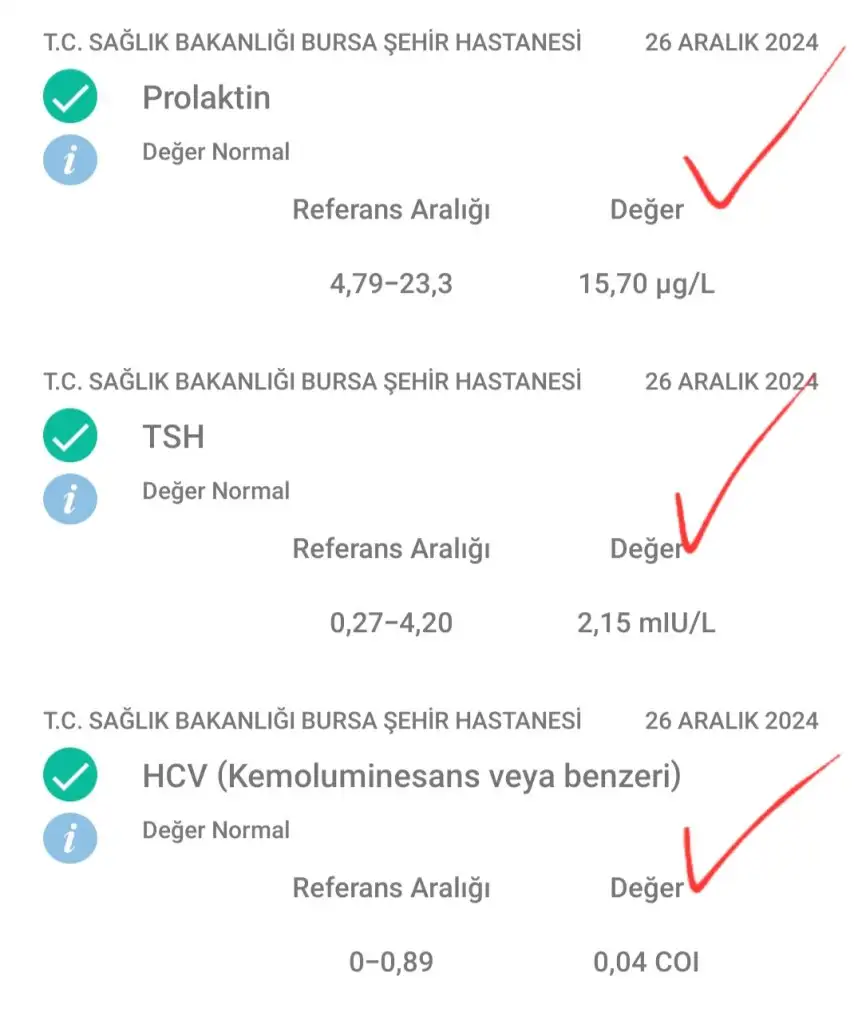The width and height of the screenshot is (862, 1024).
Task: Open the info icon for TSH
Action: click(x=70, y=499)
